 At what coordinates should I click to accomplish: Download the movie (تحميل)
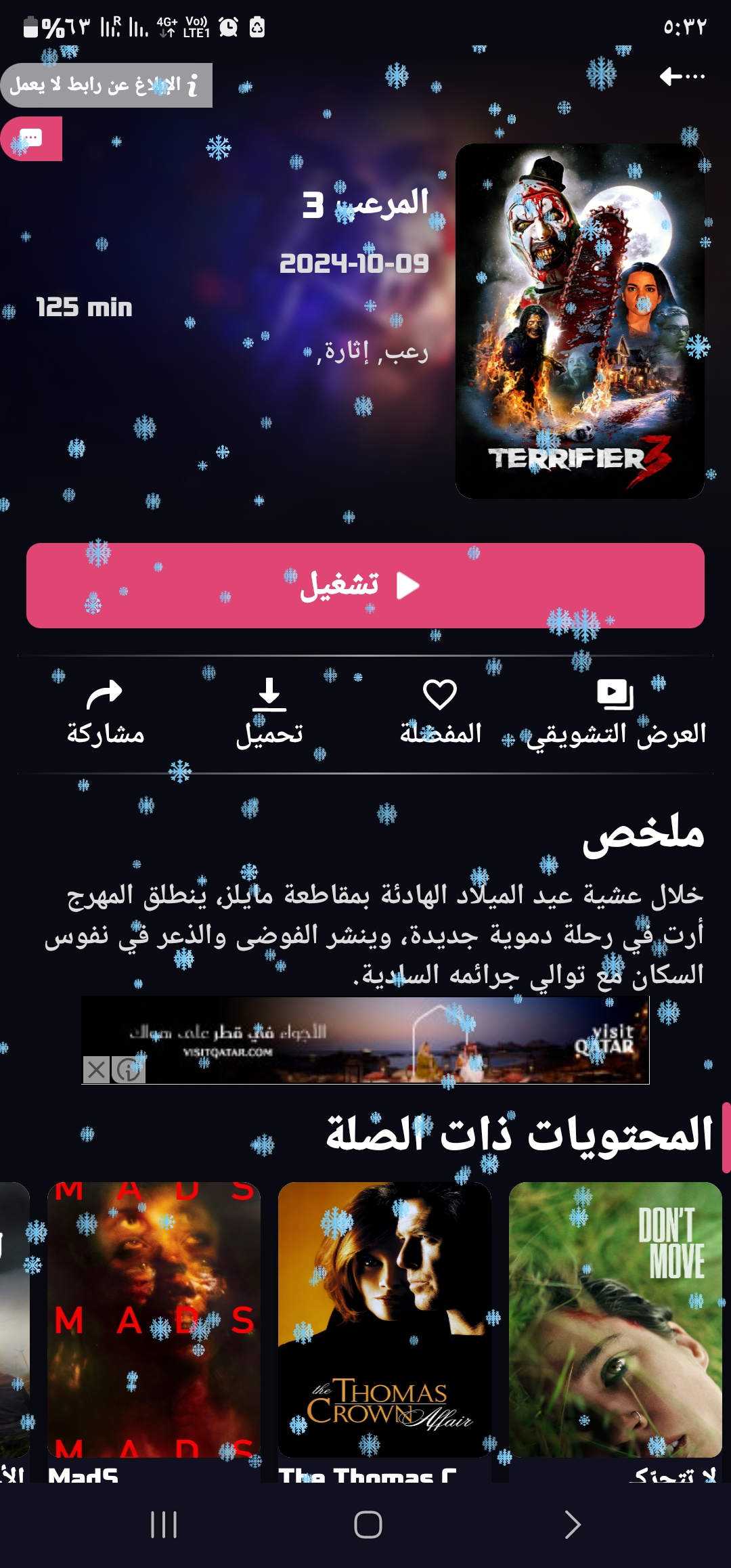269,712
